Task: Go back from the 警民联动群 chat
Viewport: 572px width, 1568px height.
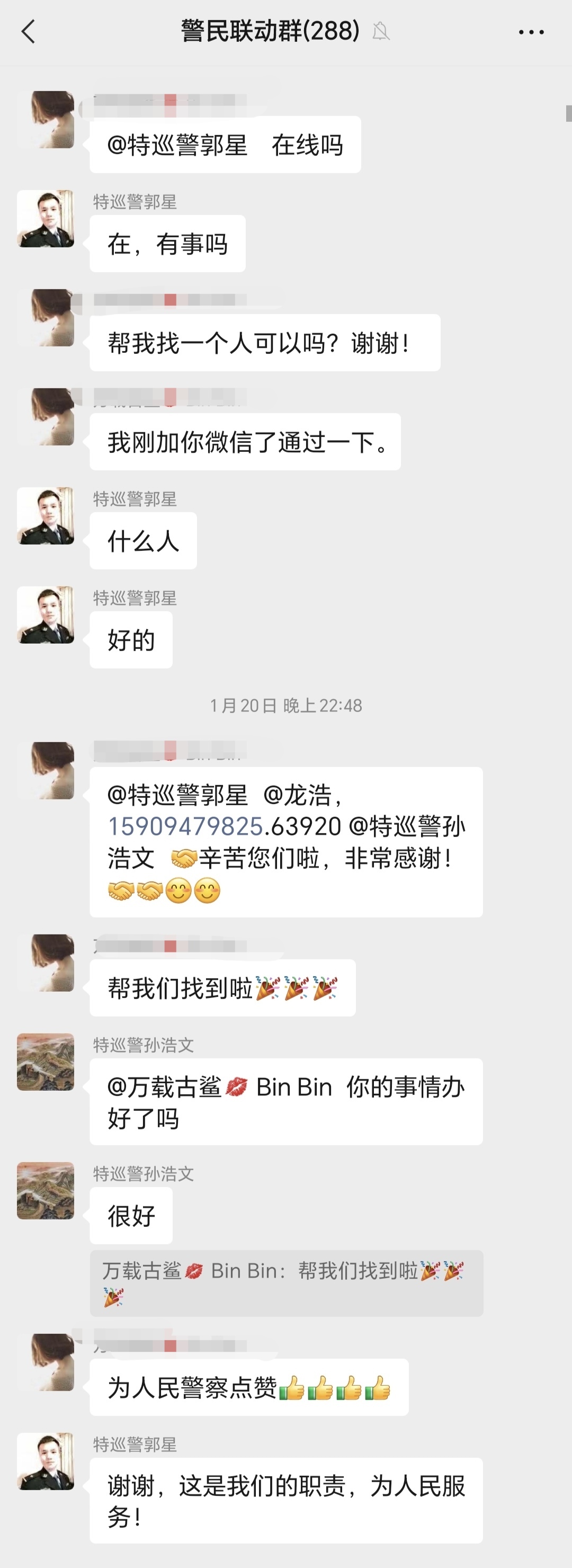Action: click(29, 32)
